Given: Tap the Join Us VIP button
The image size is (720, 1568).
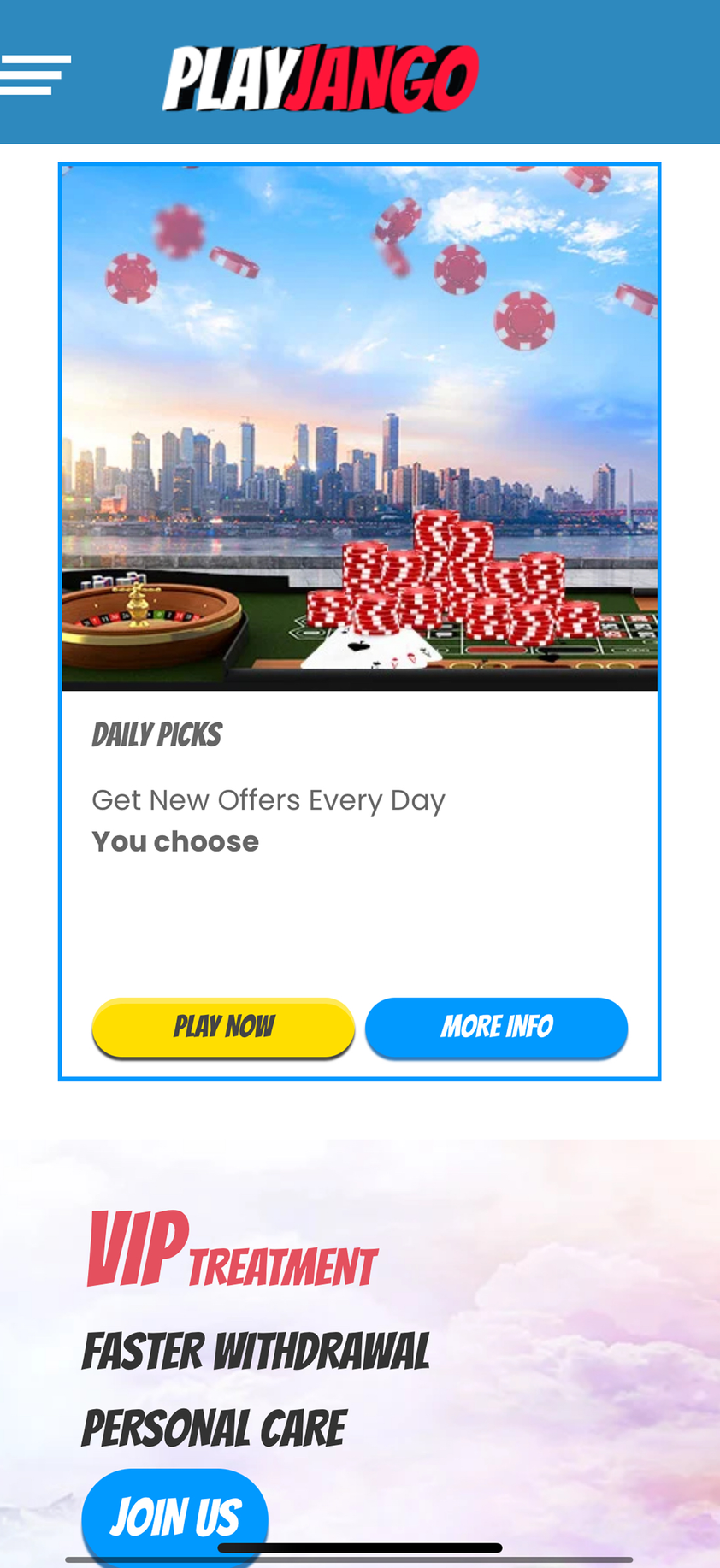Looking at the screenshot, I should 175,1516.
